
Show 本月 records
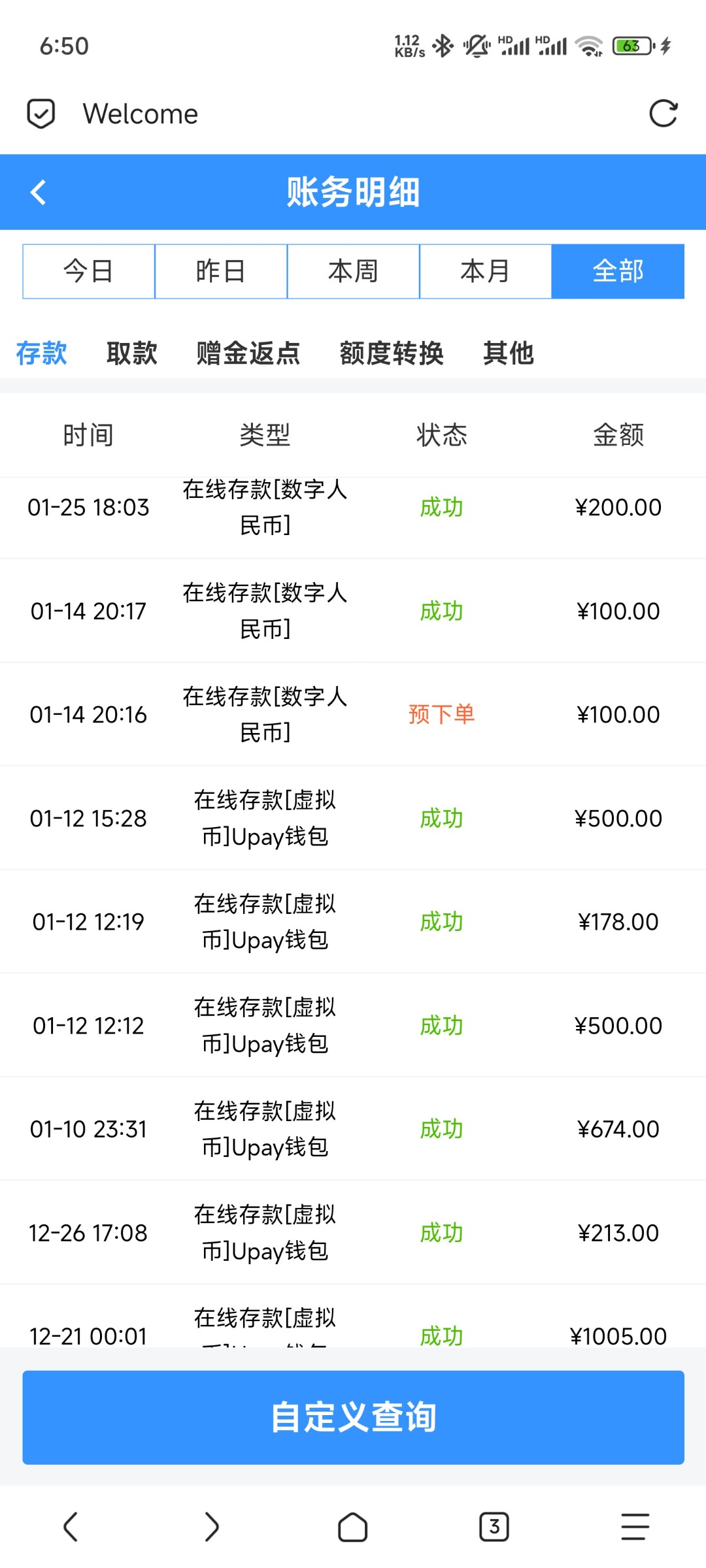coord(485,271)
